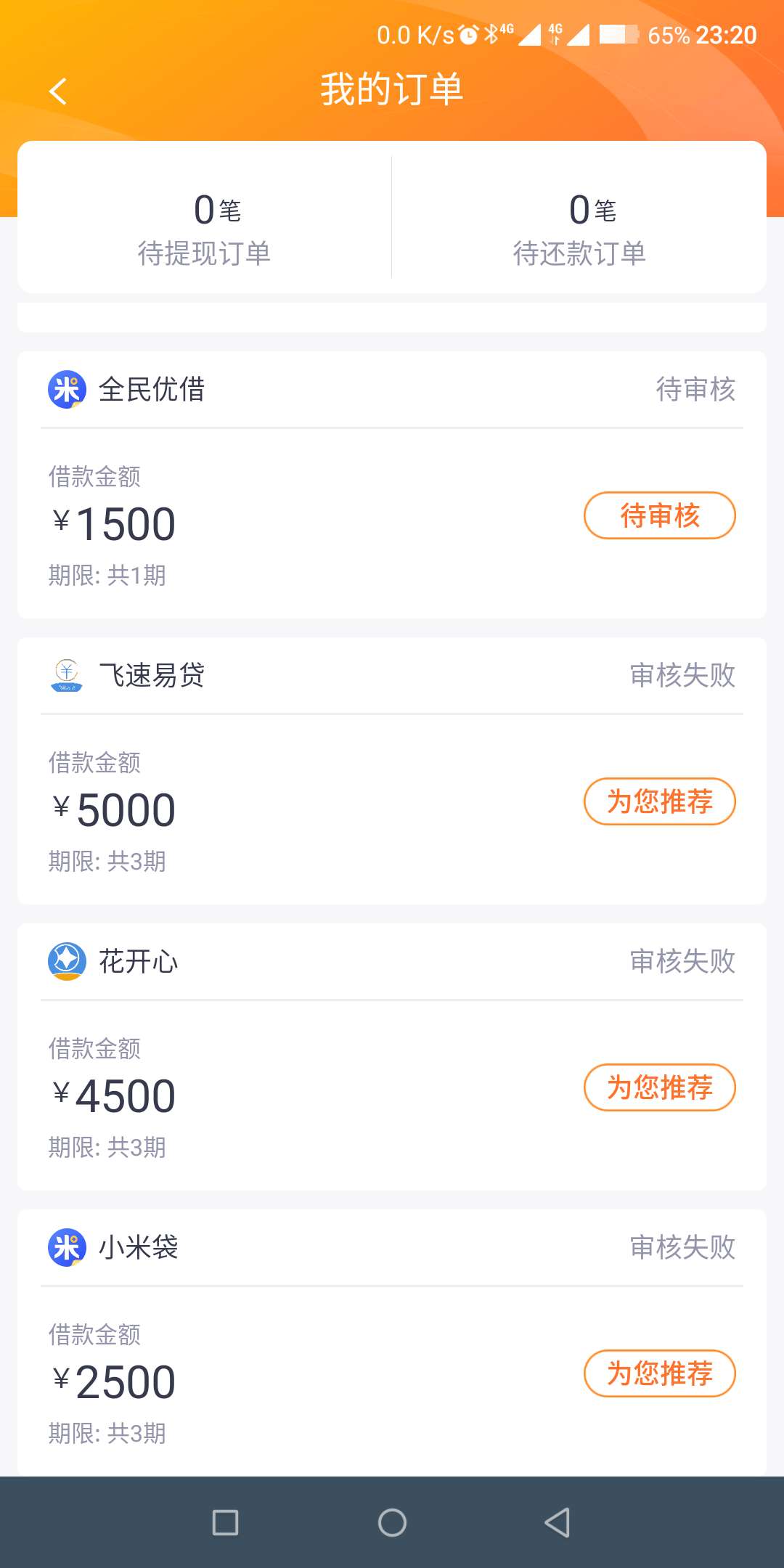Open the 小米袋 order card
Screen dimensions: 784x1568
pos(392,1343)
